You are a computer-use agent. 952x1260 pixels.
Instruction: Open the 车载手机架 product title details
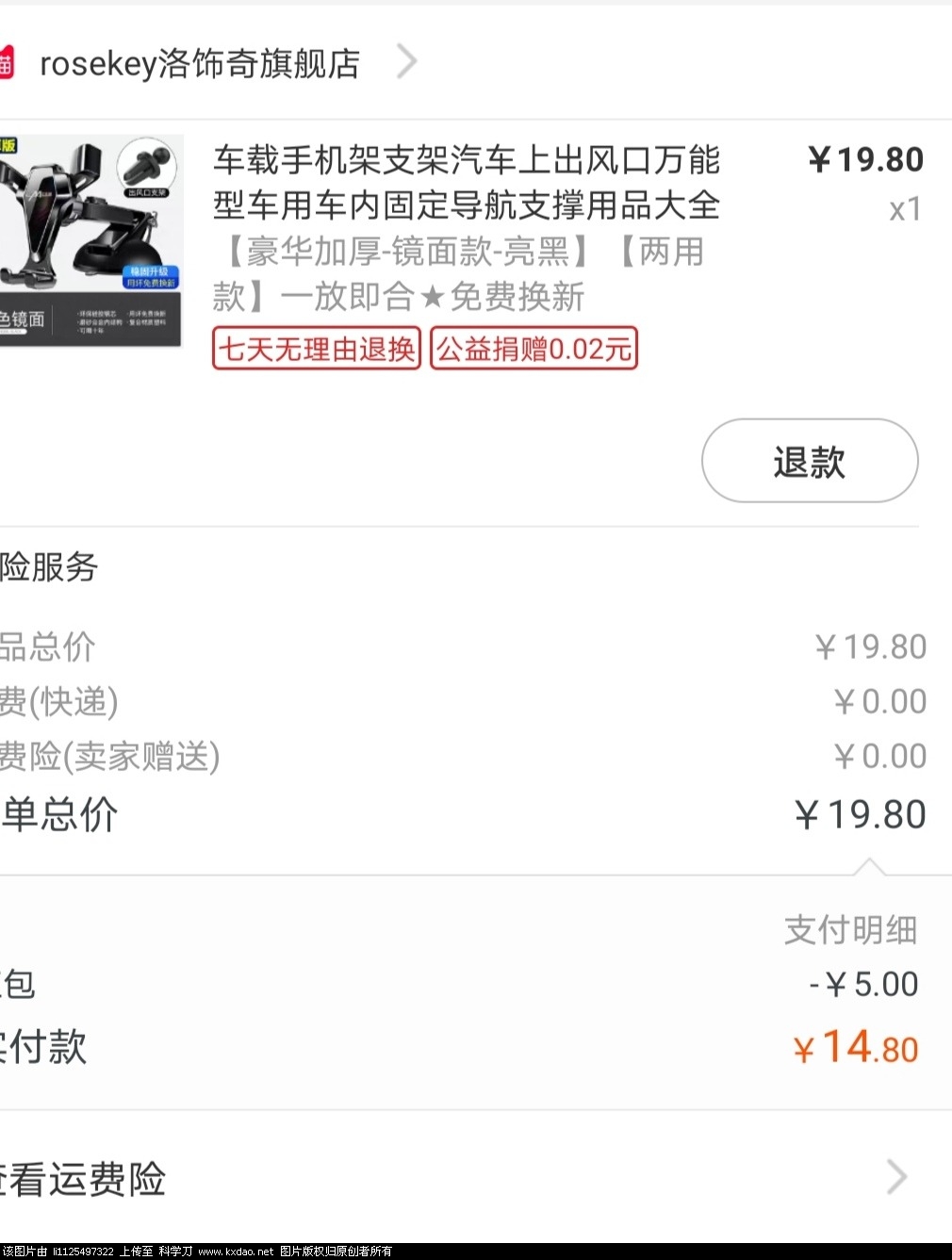(466, 183)
